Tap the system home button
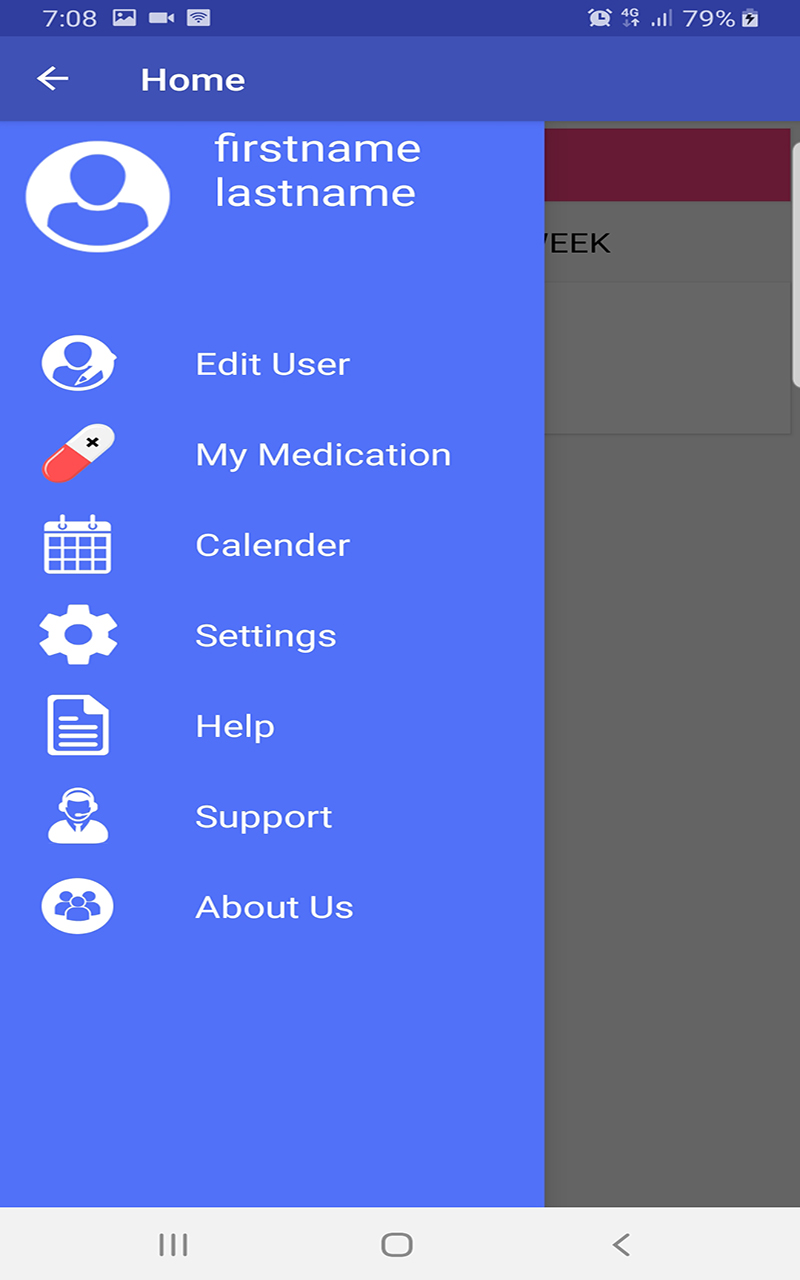The height and width of the screenshot is (1280, 800). 397,1244
